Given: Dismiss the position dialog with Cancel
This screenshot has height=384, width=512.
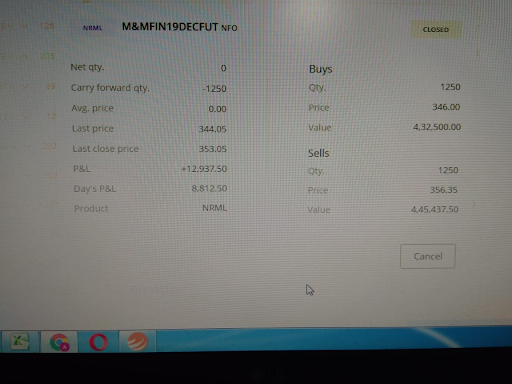Looking at the screenshot, I should (x=428, y=256).
